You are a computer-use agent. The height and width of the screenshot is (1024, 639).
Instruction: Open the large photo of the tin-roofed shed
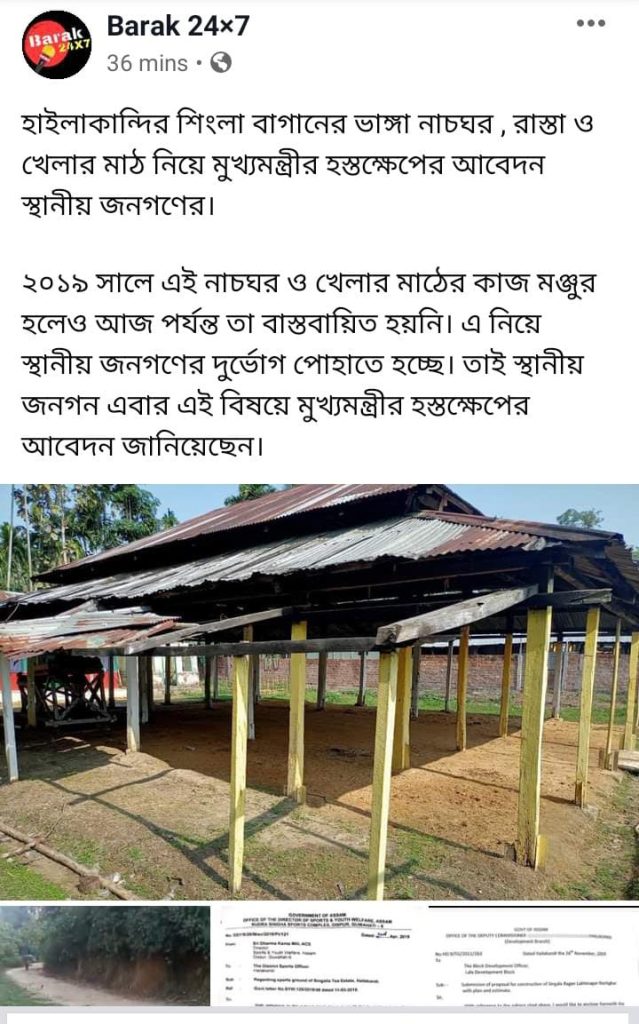pos(320,692)
